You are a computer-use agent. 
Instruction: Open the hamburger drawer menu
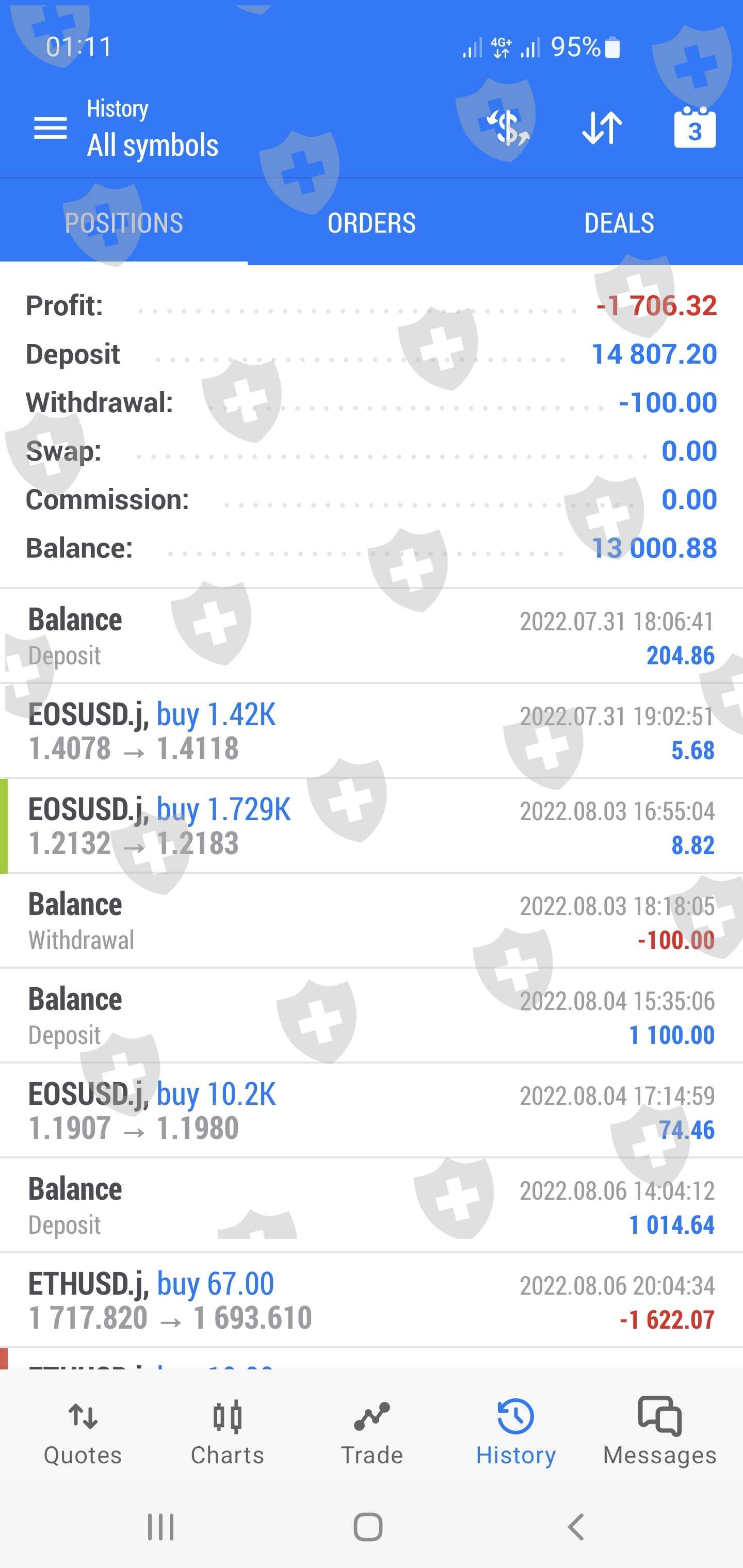[51, 128]
